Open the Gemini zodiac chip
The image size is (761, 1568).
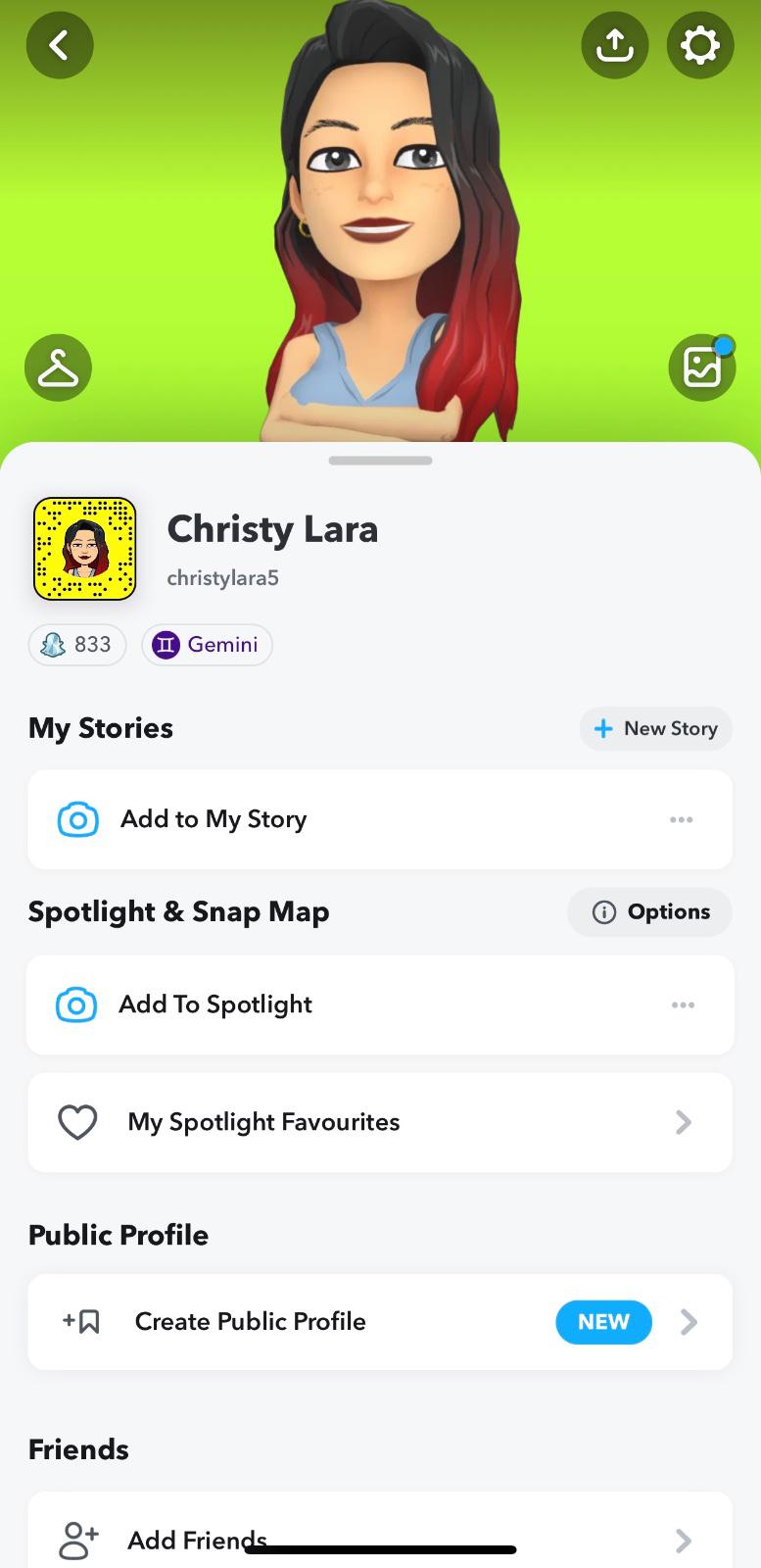[x=207, y=645]
